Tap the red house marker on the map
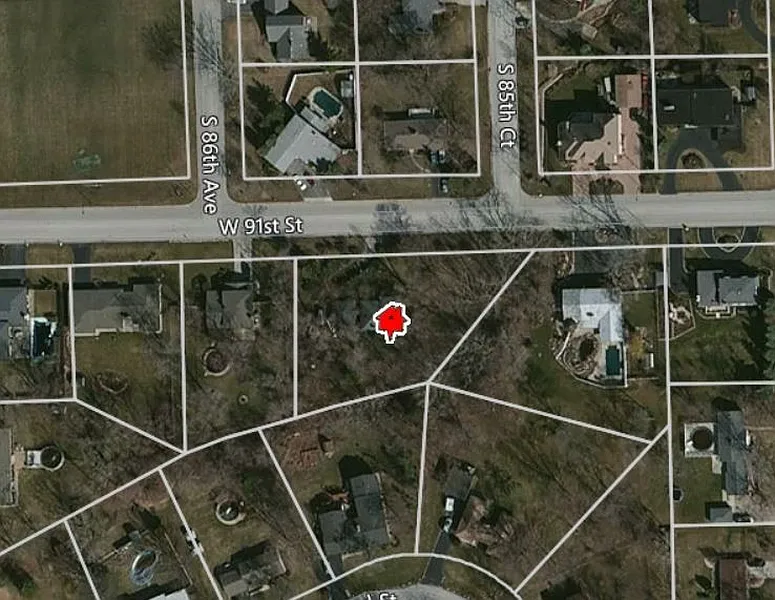Image resolution: width=775 pixels, height=600 pixels. (x=391, y=322)
